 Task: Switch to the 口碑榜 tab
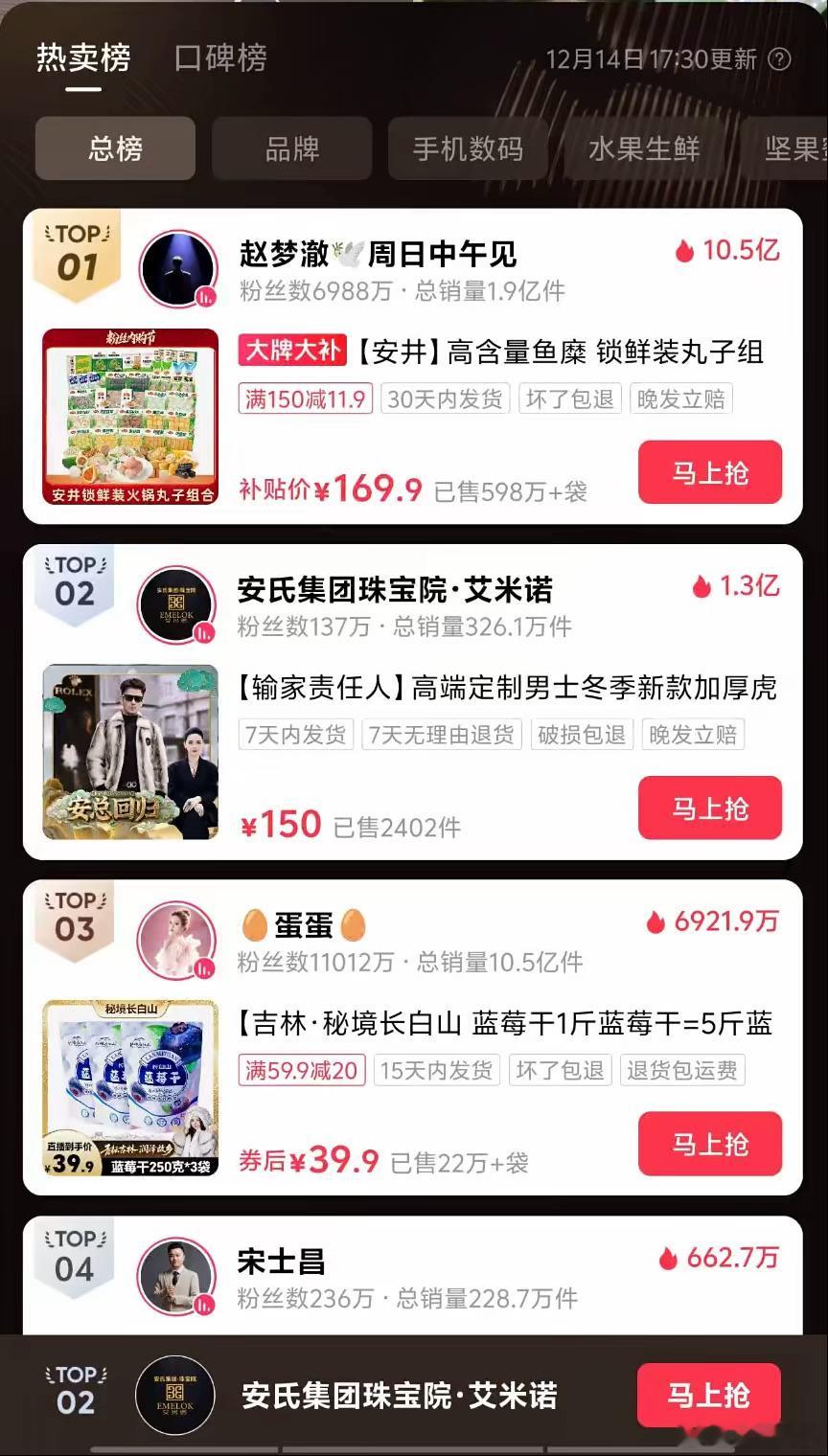tap(219, 57)
